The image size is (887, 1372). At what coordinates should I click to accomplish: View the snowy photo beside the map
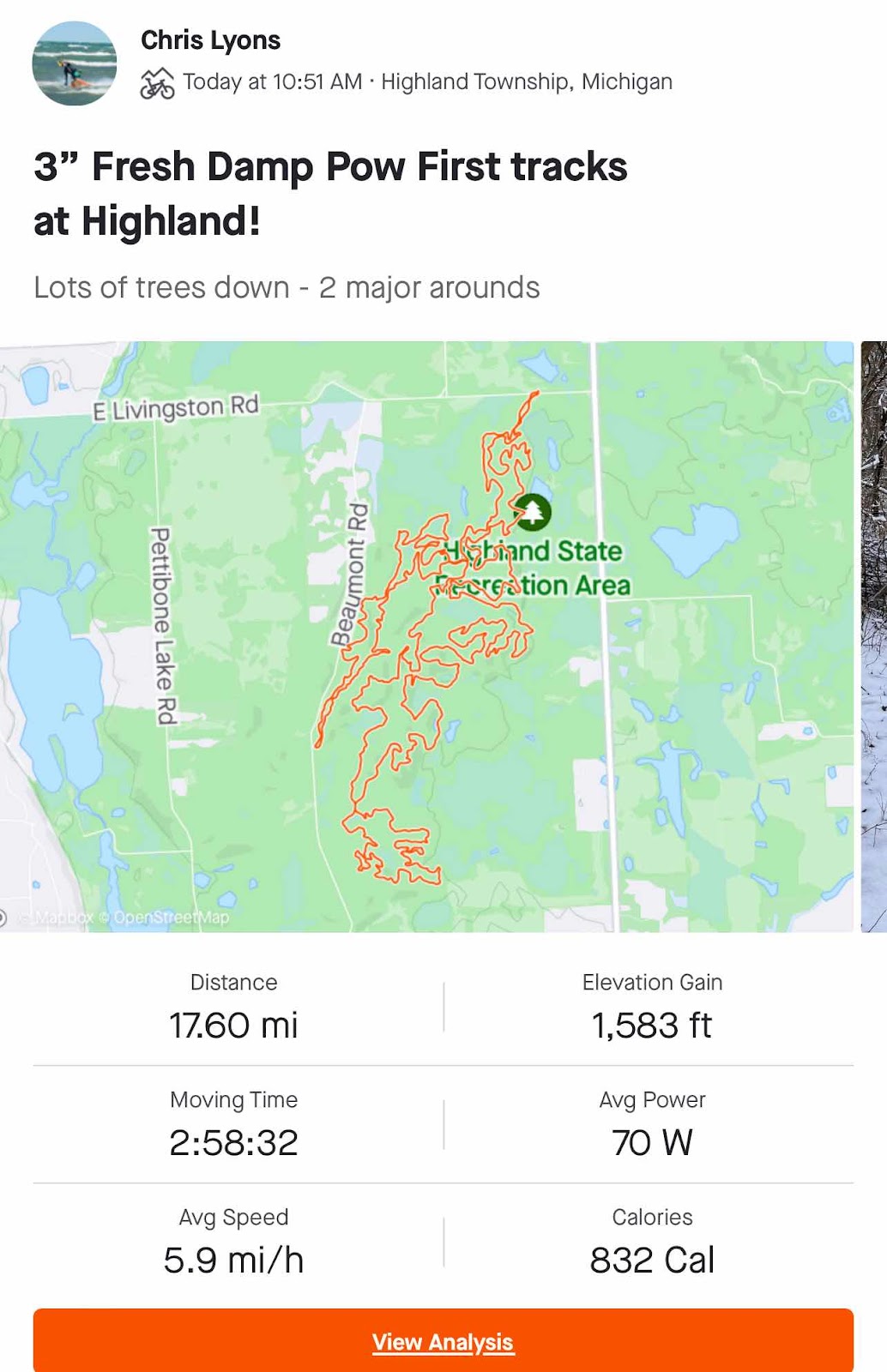pyautogui.click(x=874, y=636)
